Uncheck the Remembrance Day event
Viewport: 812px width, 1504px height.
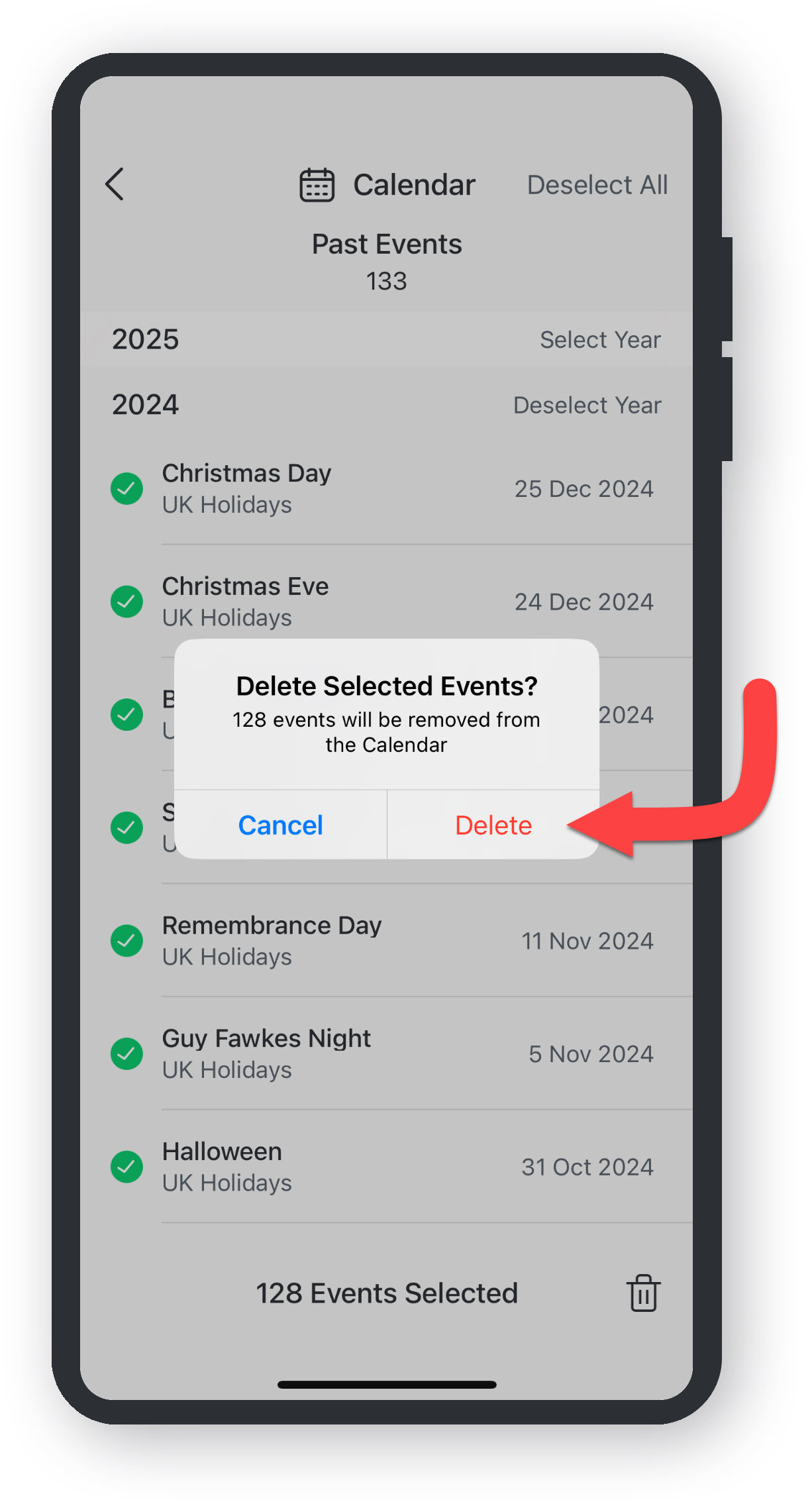coord(127,941)
